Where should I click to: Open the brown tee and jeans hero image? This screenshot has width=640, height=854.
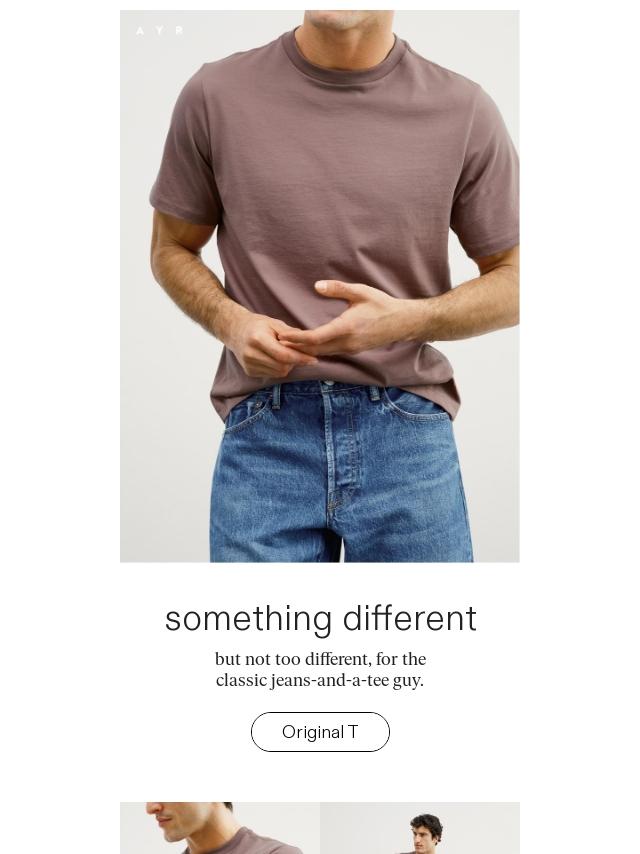pos(320,286)
